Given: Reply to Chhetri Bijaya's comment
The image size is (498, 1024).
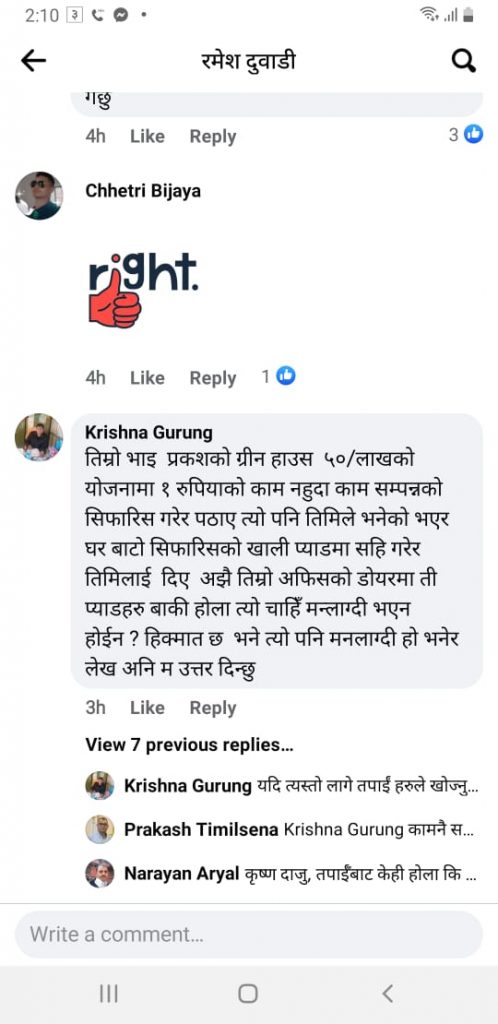Looking at the screenshot, I should [213, 378].
